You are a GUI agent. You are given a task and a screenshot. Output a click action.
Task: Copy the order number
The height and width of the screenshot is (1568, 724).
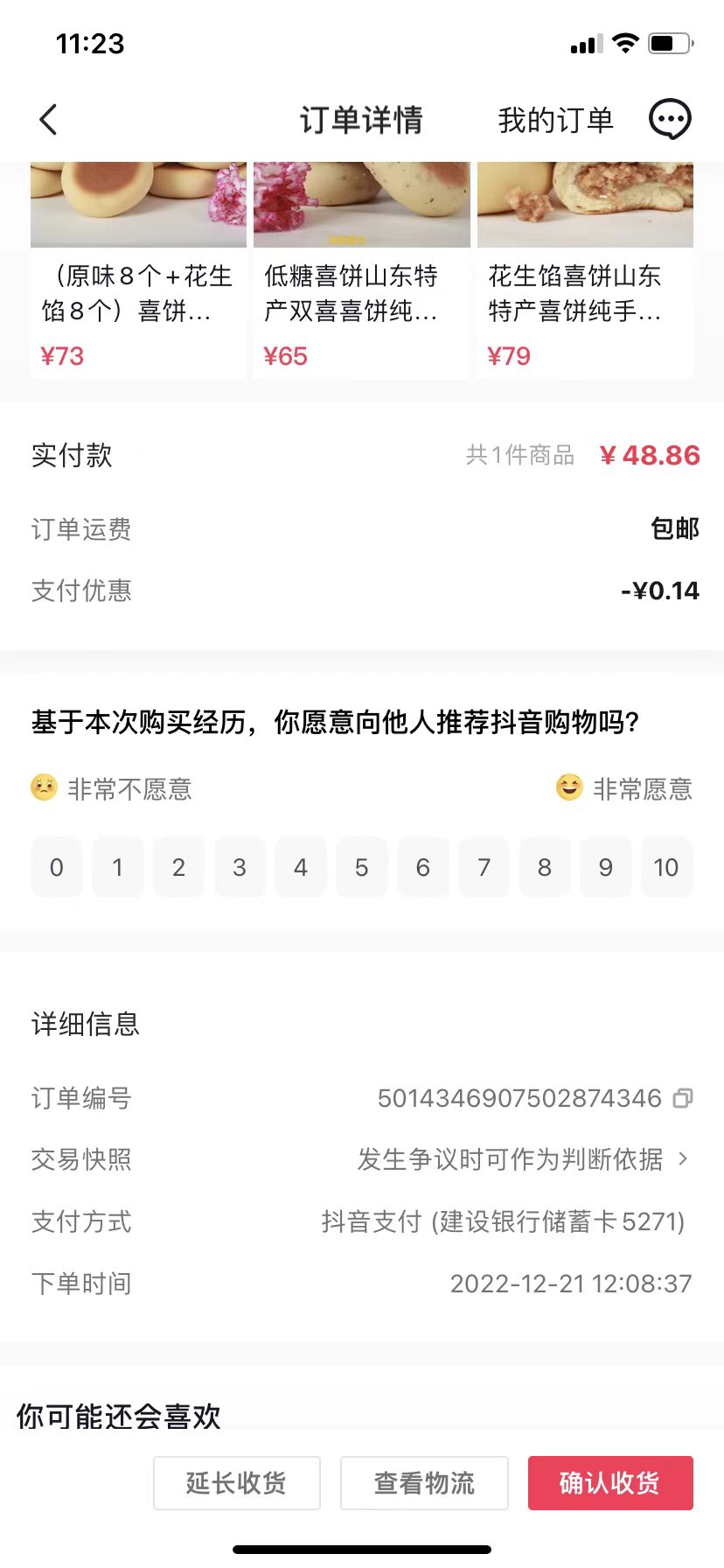683,1098
